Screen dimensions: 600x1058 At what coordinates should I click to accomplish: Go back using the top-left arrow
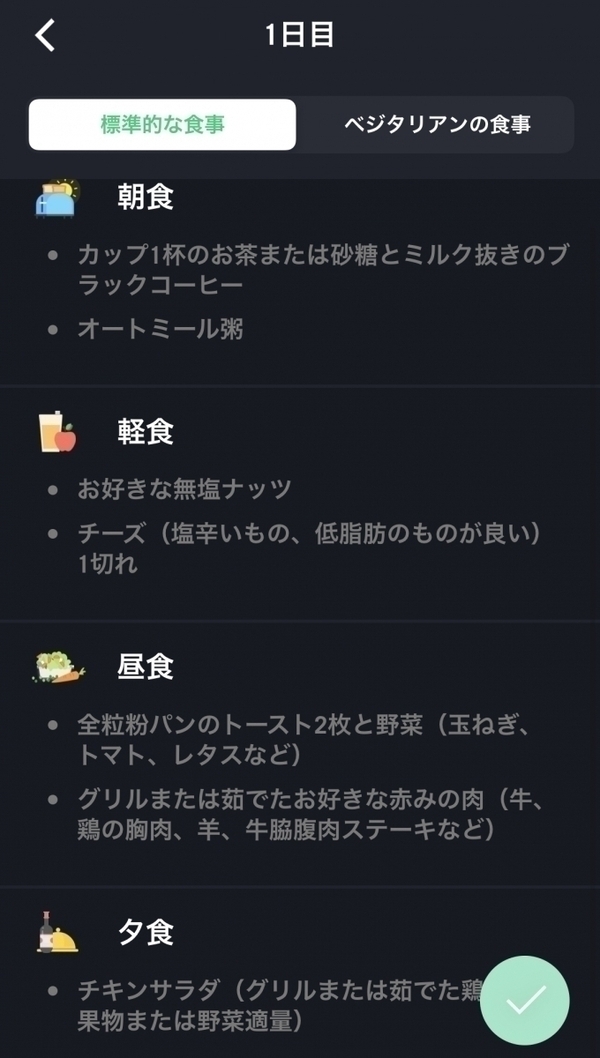[x=45, y=35]
